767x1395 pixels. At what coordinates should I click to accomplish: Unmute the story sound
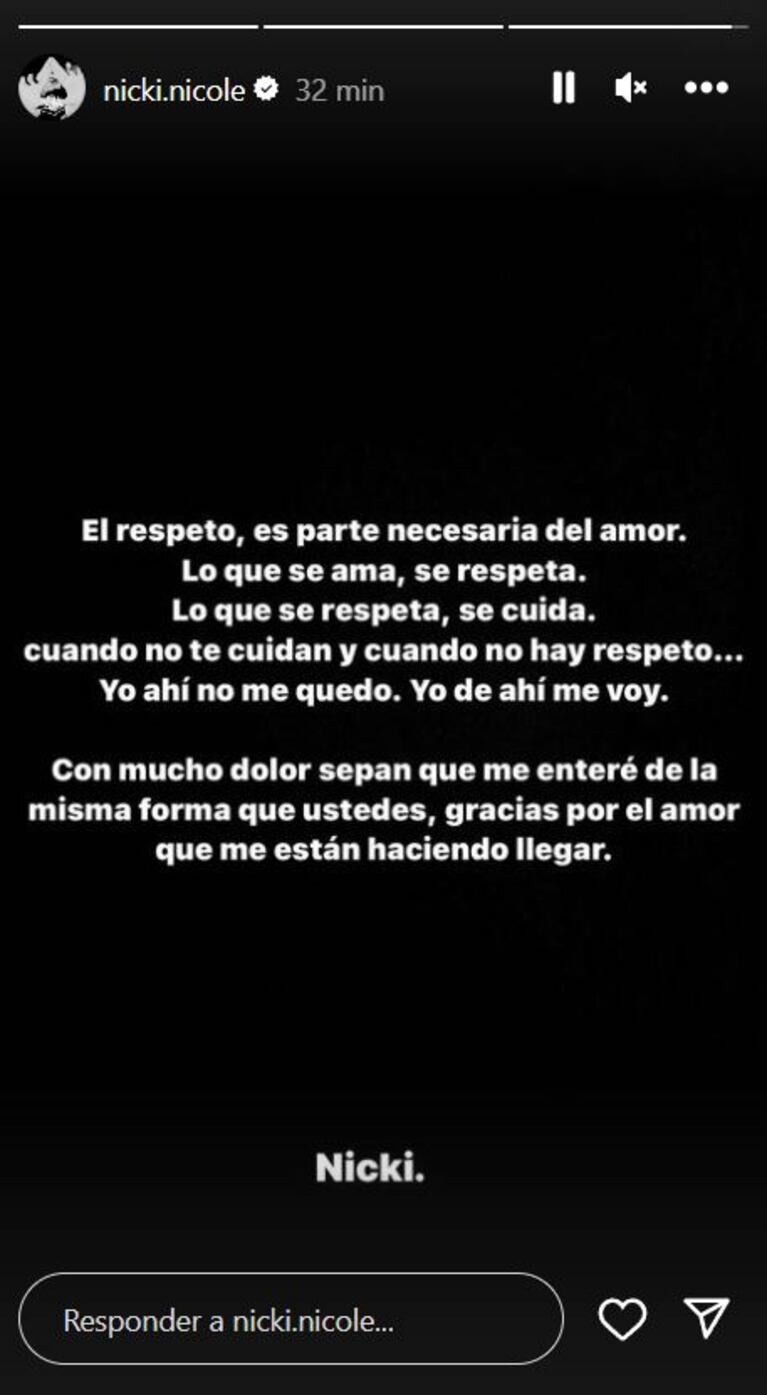click(630, 89)
